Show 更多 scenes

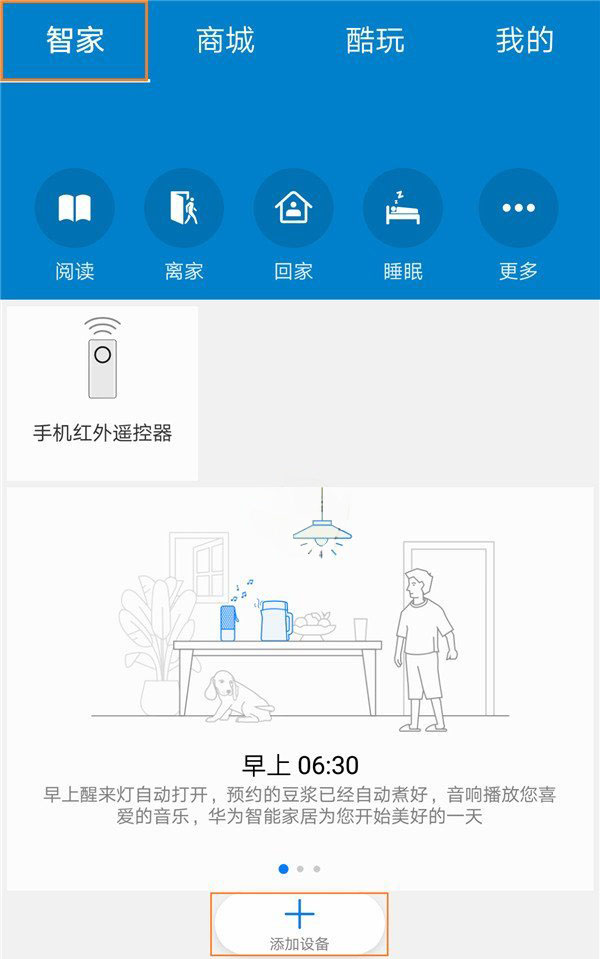coord(518,209)
